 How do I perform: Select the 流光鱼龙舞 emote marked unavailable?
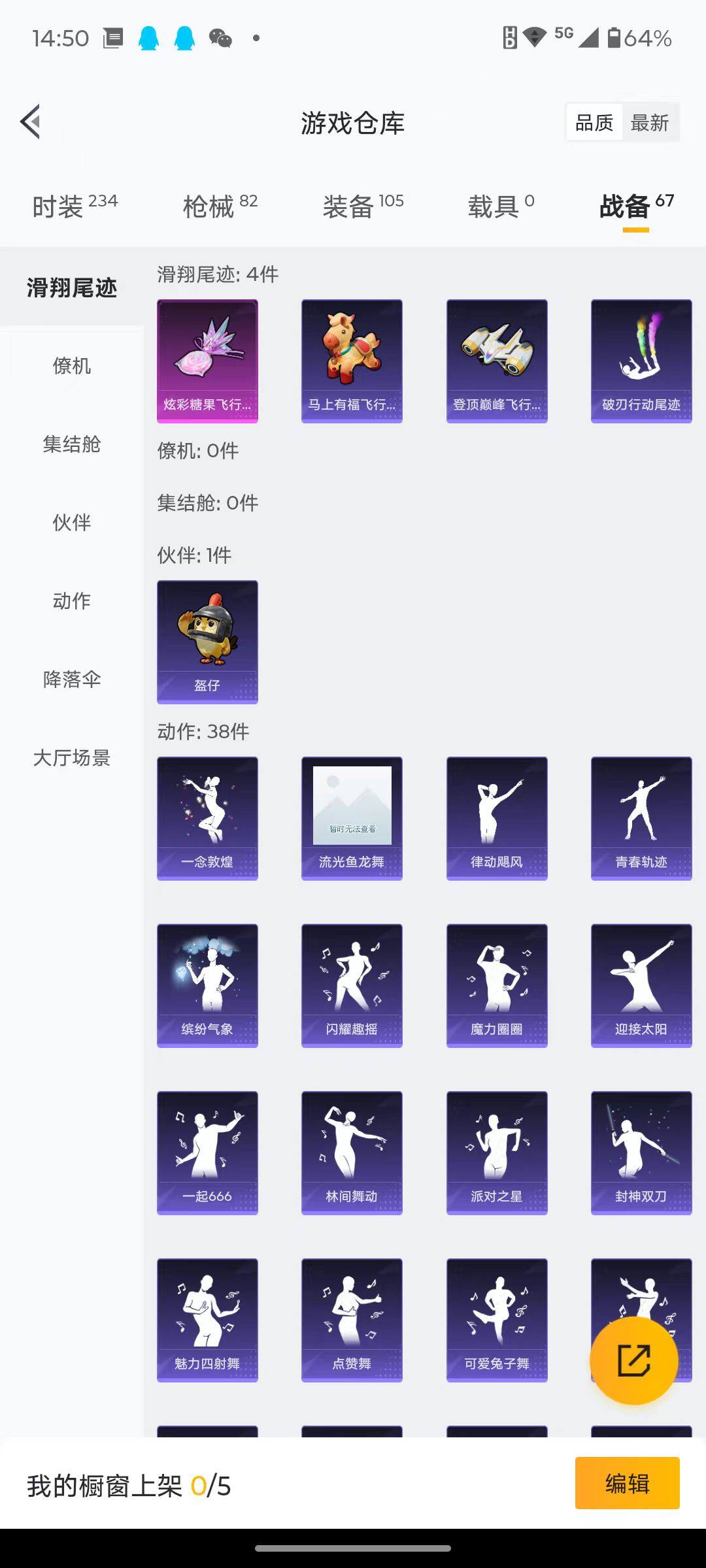pyautogui.click(x=352, y=818)
